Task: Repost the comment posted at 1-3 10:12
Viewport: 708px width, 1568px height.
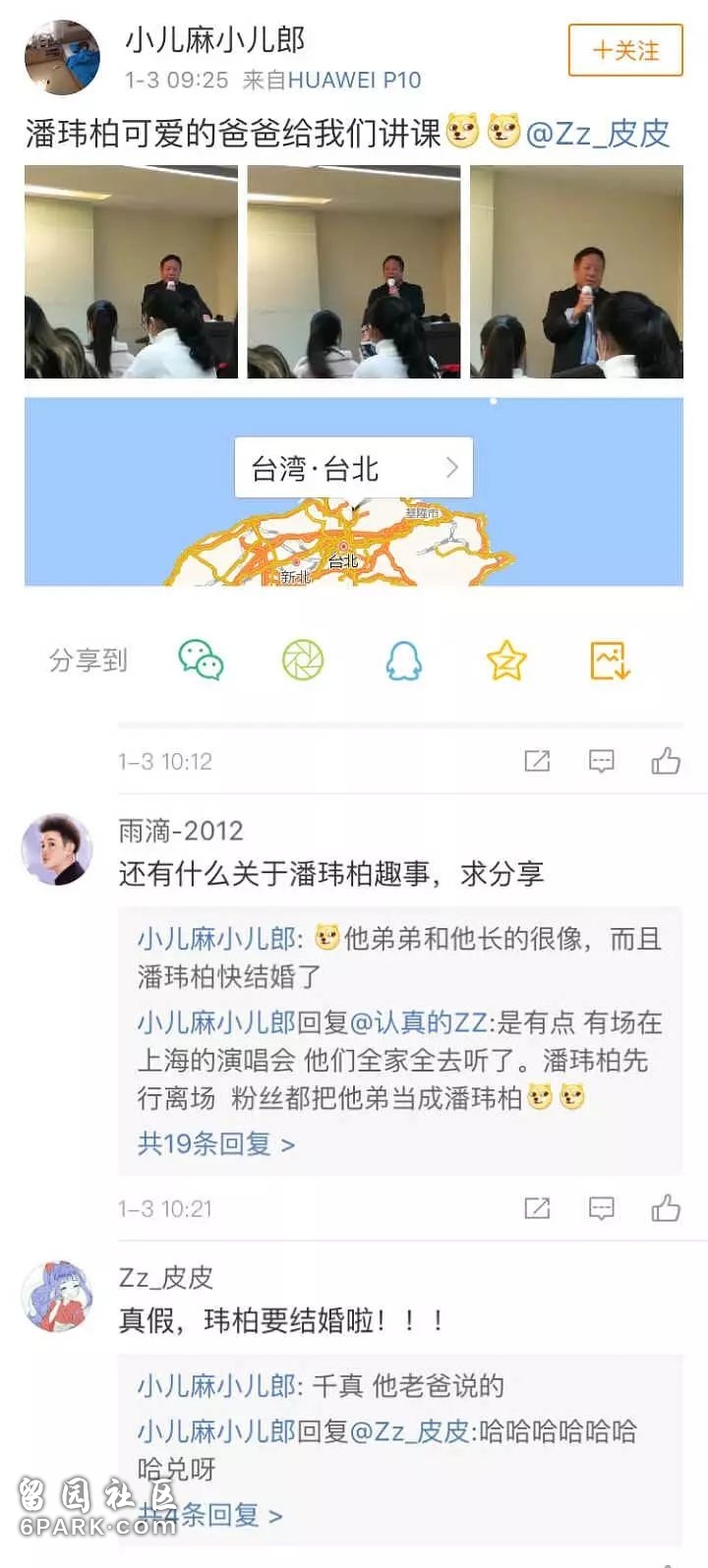Action: tap(537, 761)
